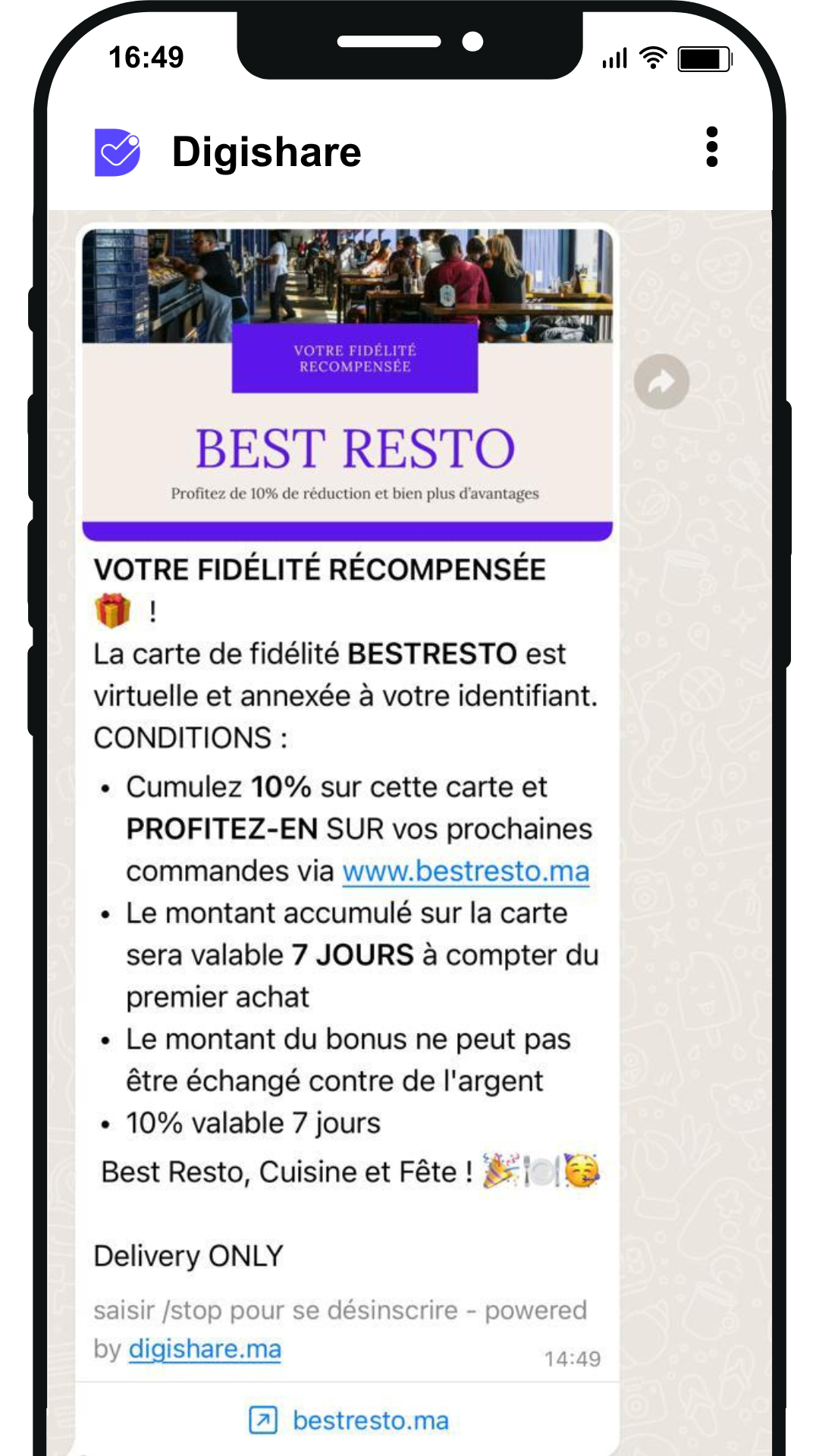819x1456 pixels.
Task: Tap the bestresto.ma button below the message
Action: coord(349,1420)
